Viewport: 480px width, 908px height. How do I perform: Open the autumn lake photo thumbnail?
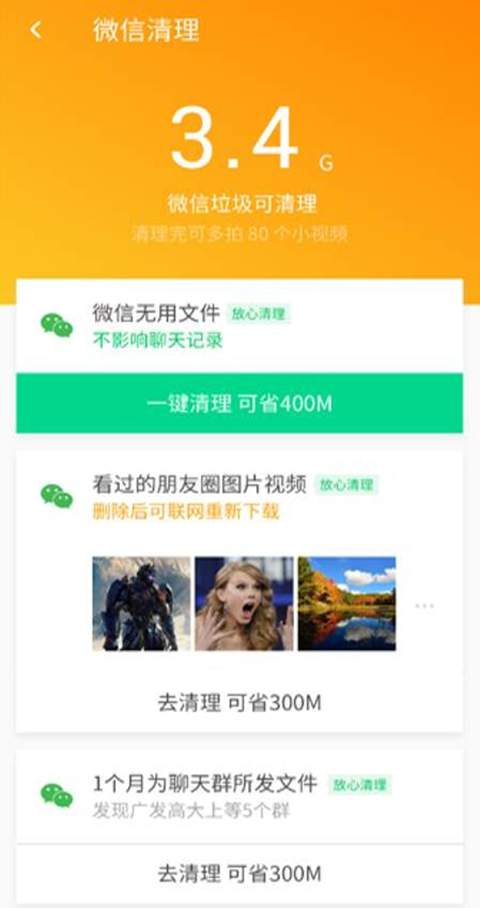347,603
